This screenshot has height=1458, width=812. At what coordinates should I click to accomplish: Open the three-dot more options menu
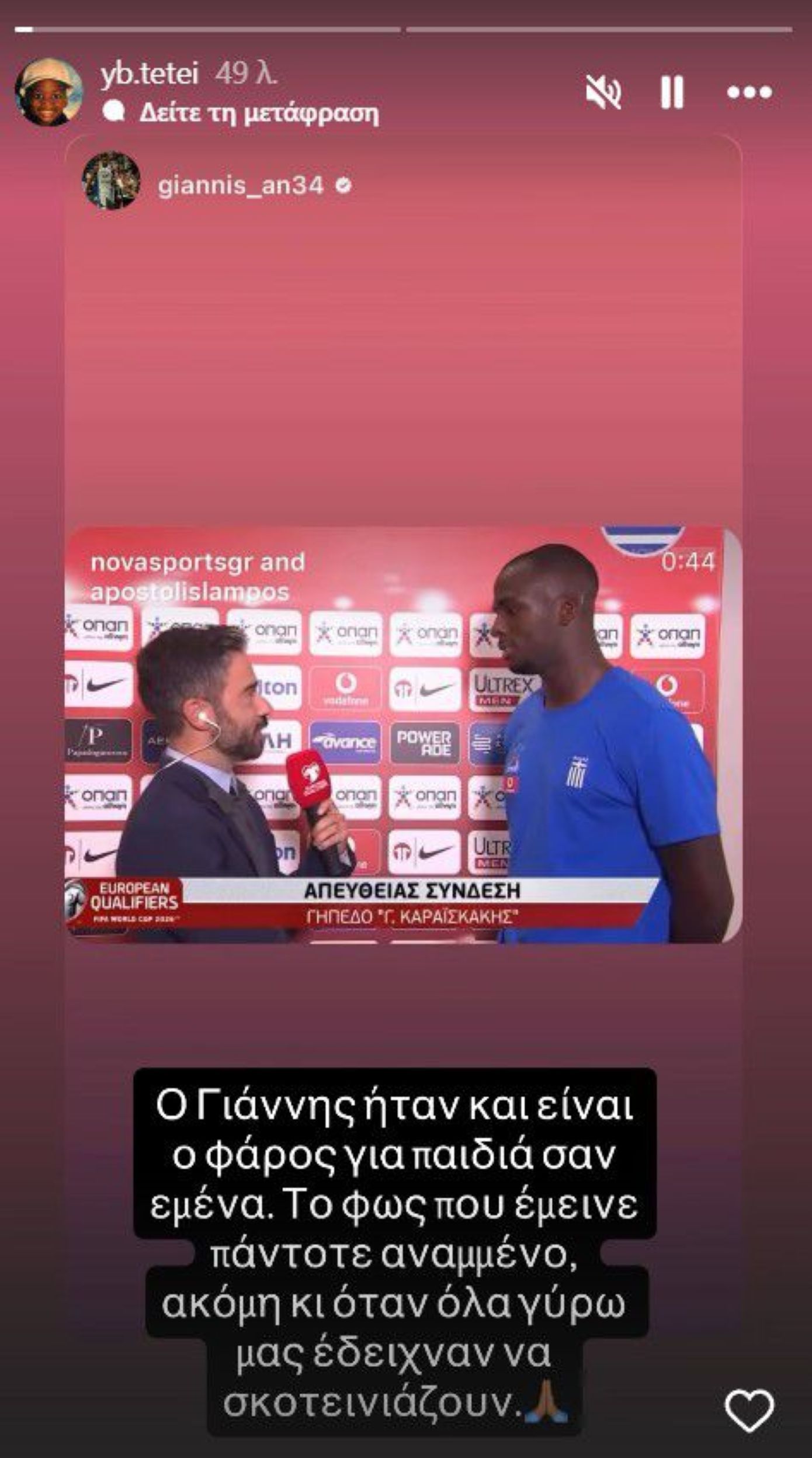tap(749, 92)
